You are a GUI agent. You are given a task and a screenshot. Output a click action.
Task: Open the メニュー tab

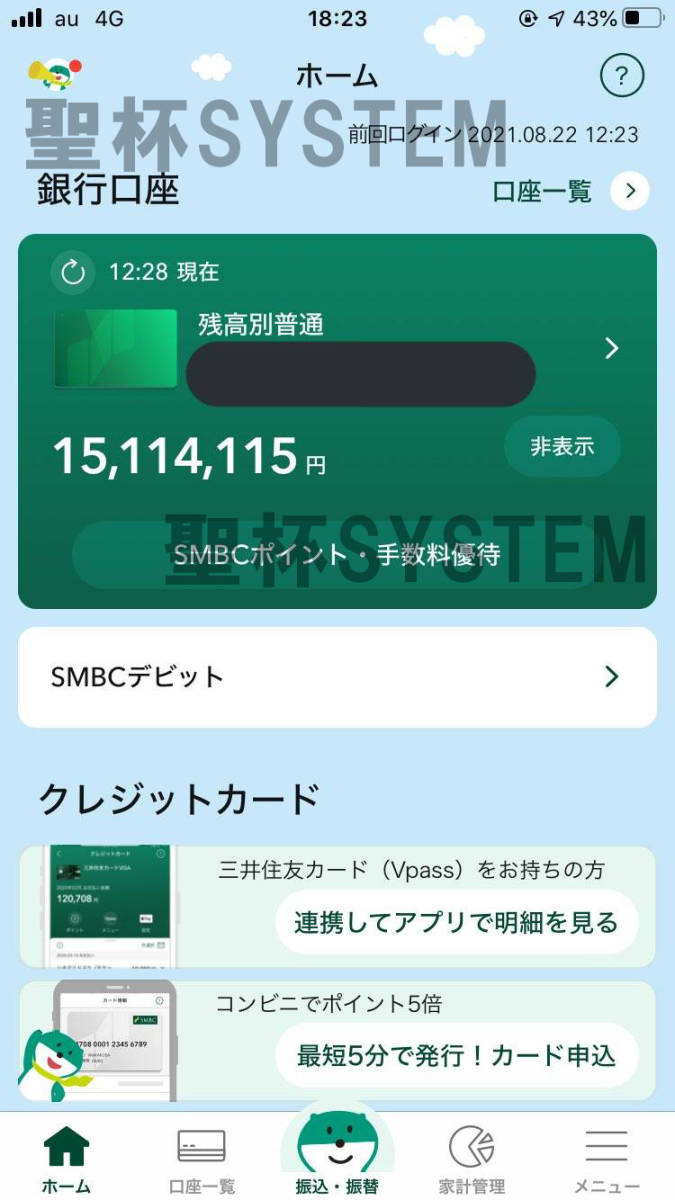tap(606, 1158)
